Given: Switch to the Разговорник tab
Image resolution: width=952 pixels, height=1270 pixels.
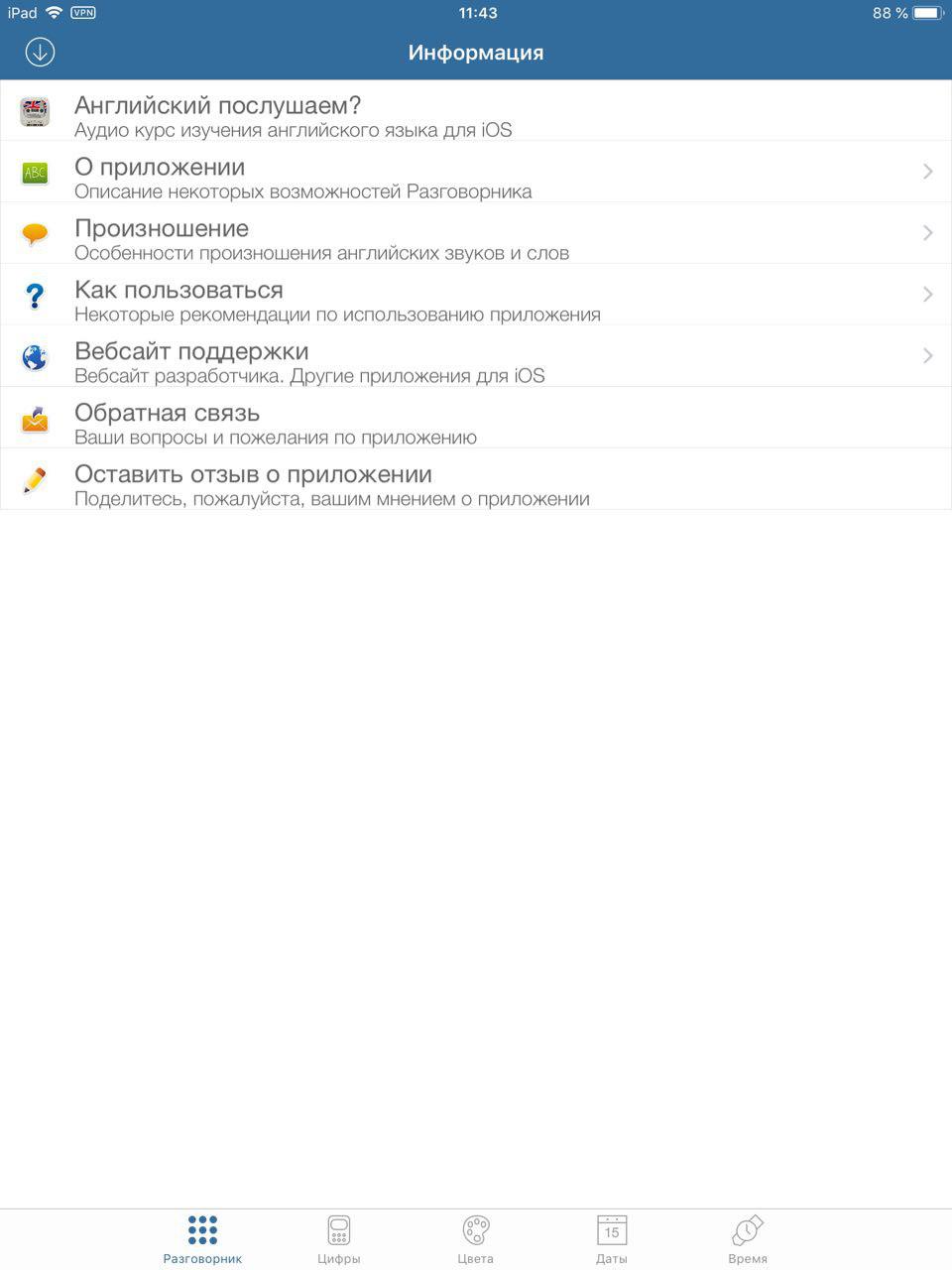Looking at the screenshot, I should (202, 1239).
